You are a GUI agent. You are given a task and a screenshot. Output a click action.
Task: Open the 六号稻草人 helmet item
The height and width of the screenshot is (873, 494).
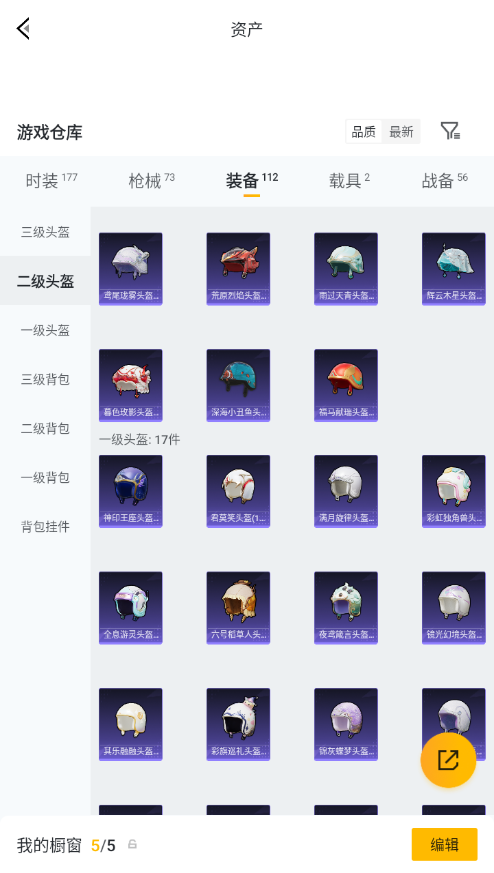238,608
